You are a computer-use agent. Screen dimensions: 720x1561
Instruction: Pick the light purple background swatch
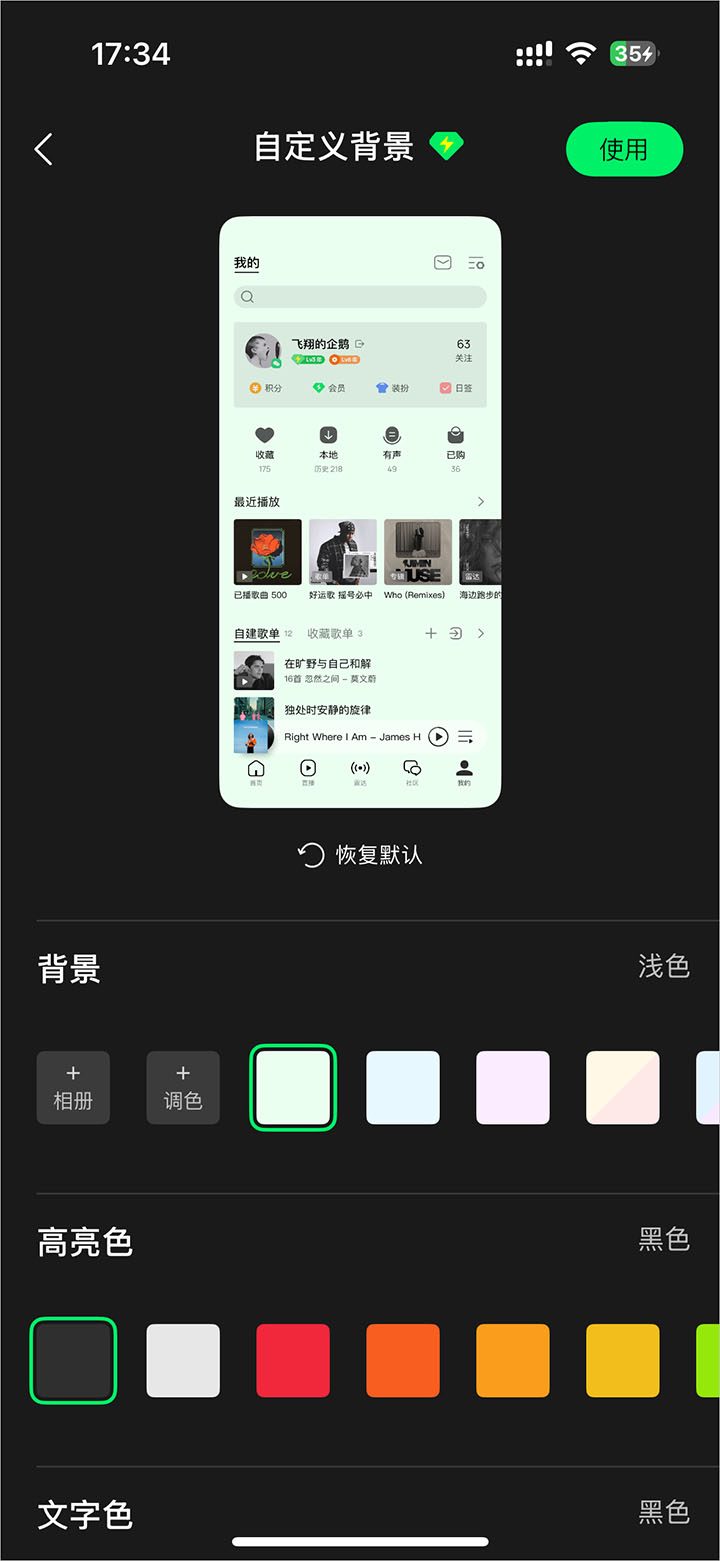pyautogui.click(x=513, y=1087)
